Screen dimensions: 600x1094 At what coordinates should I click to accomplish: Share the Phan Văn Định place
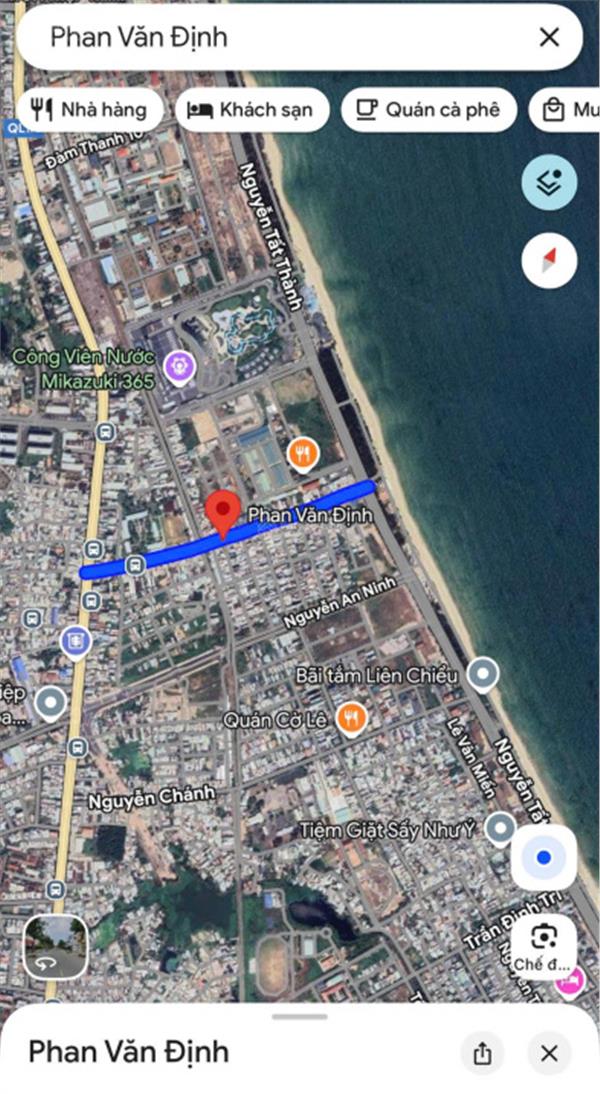click(482, 1052)
